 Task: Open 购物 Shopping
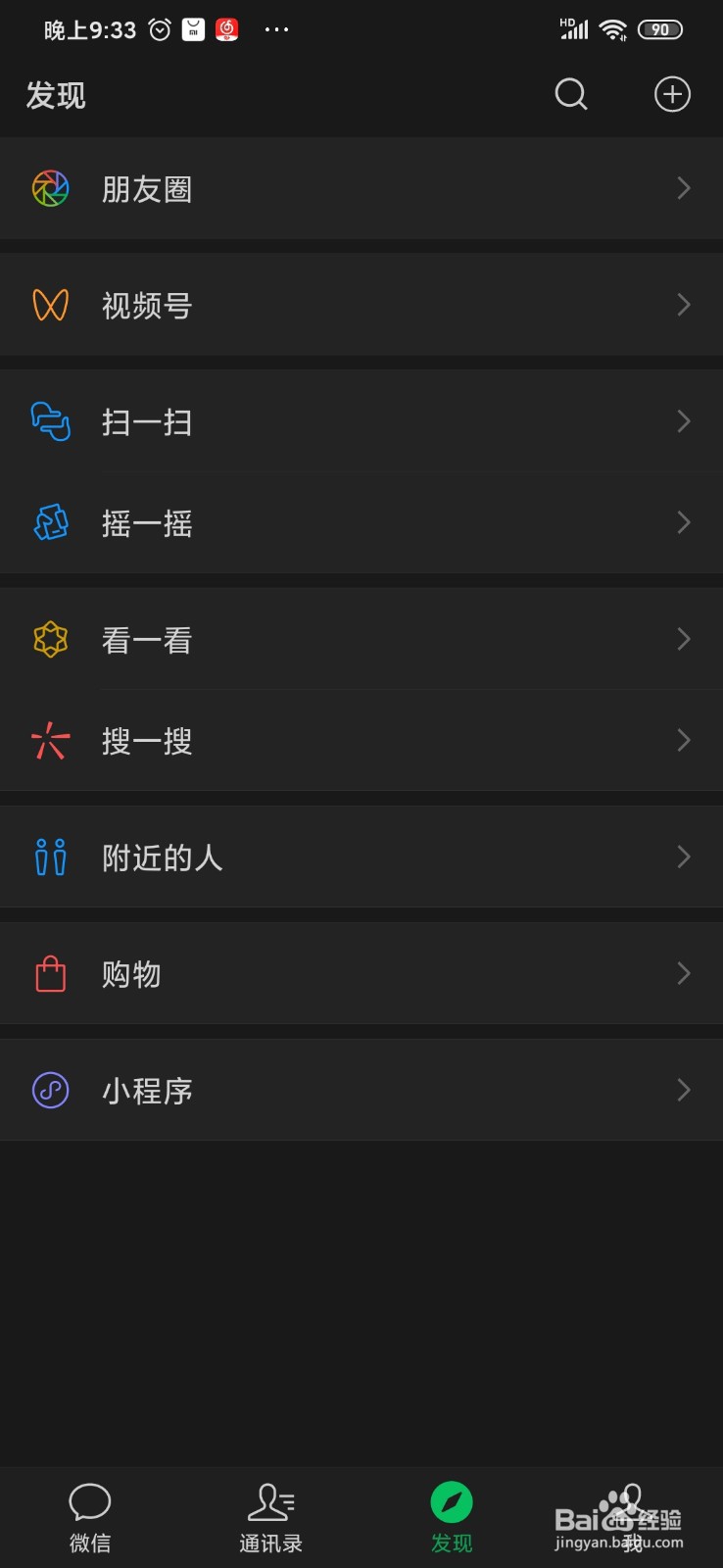click(x=361, y=974)
